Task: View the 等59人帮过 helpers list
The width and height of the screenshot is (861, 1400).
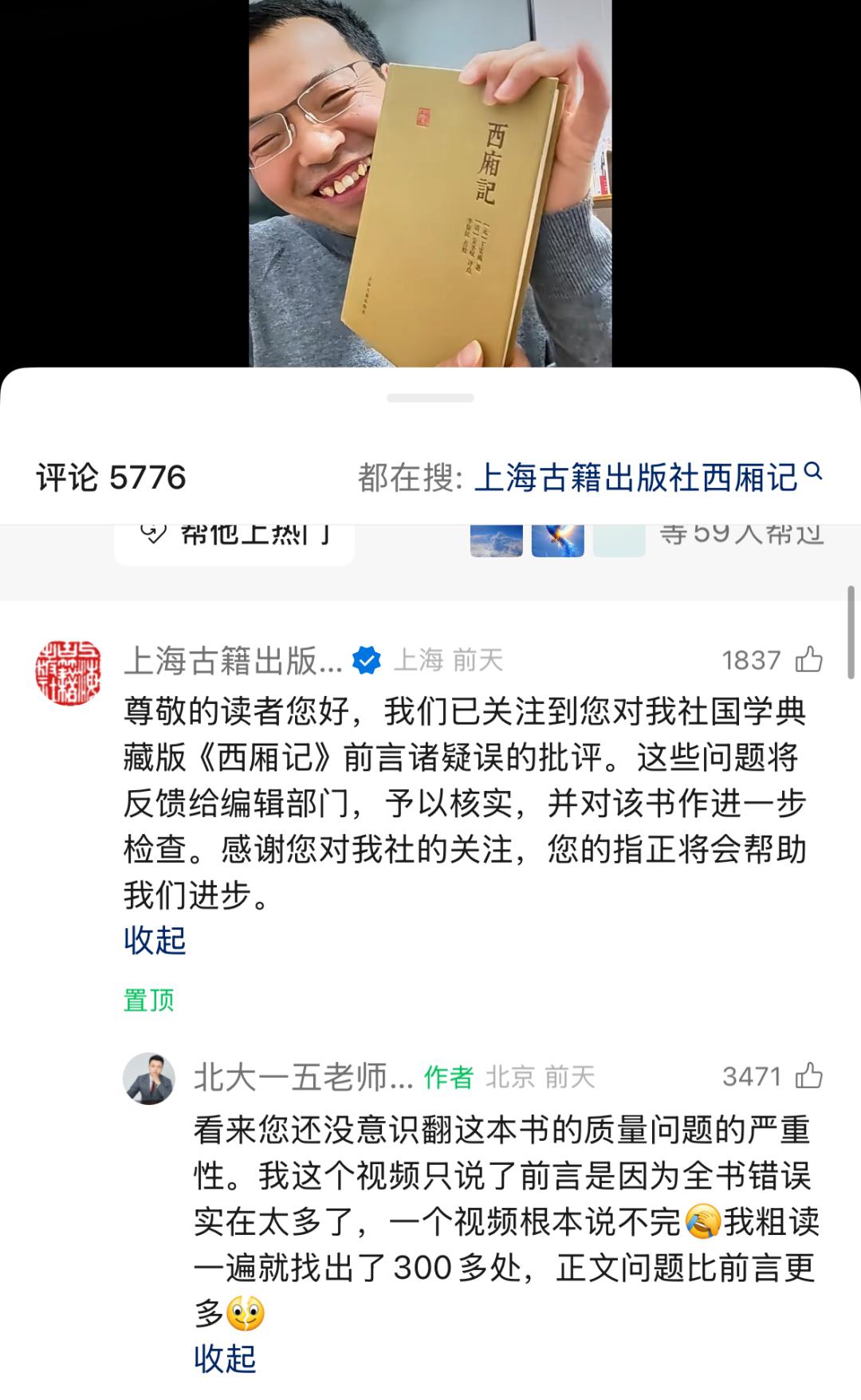Action: coord(741,536)
